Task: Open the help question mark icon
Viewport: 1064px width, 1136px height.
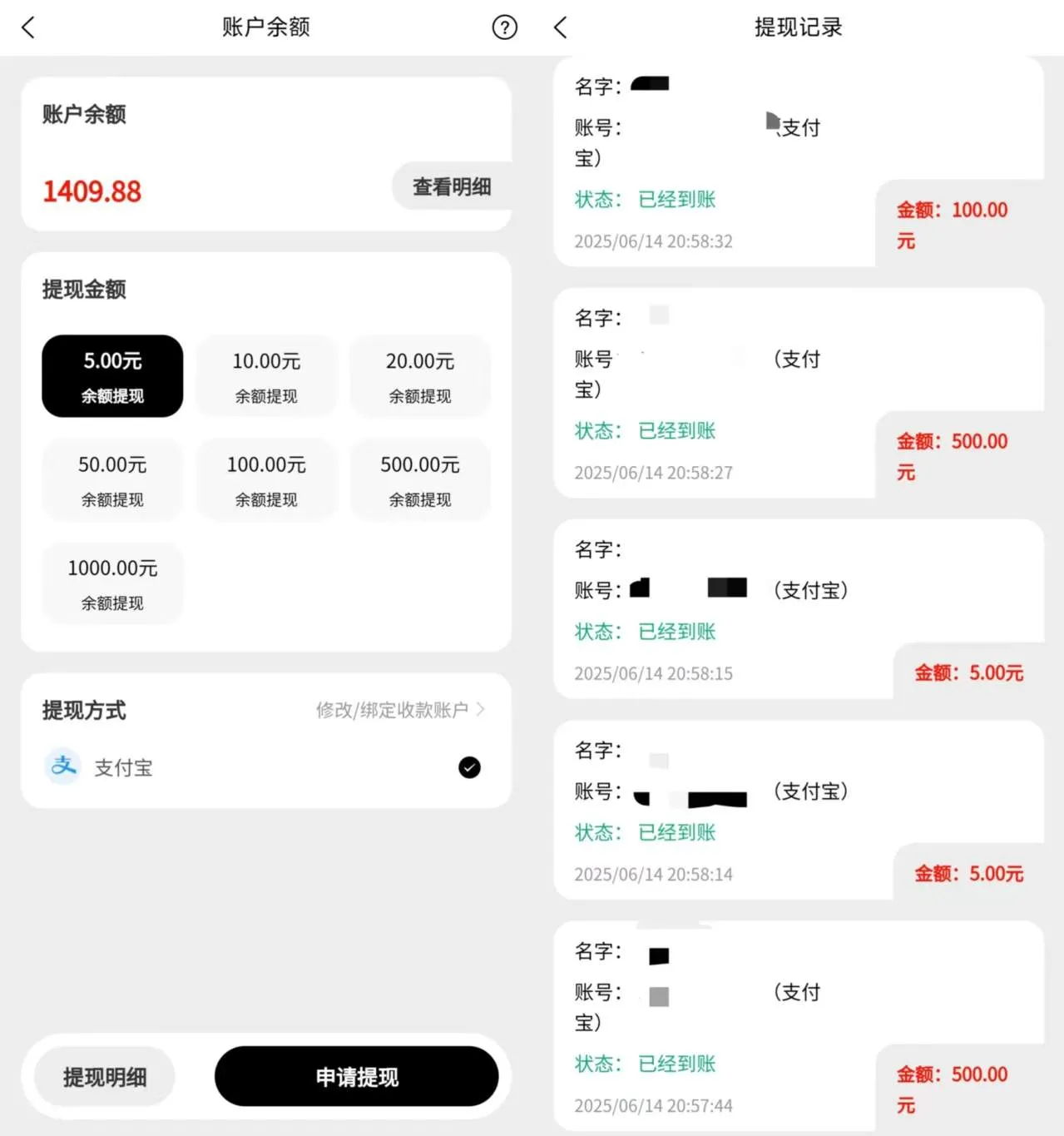Action: (504, 27)
